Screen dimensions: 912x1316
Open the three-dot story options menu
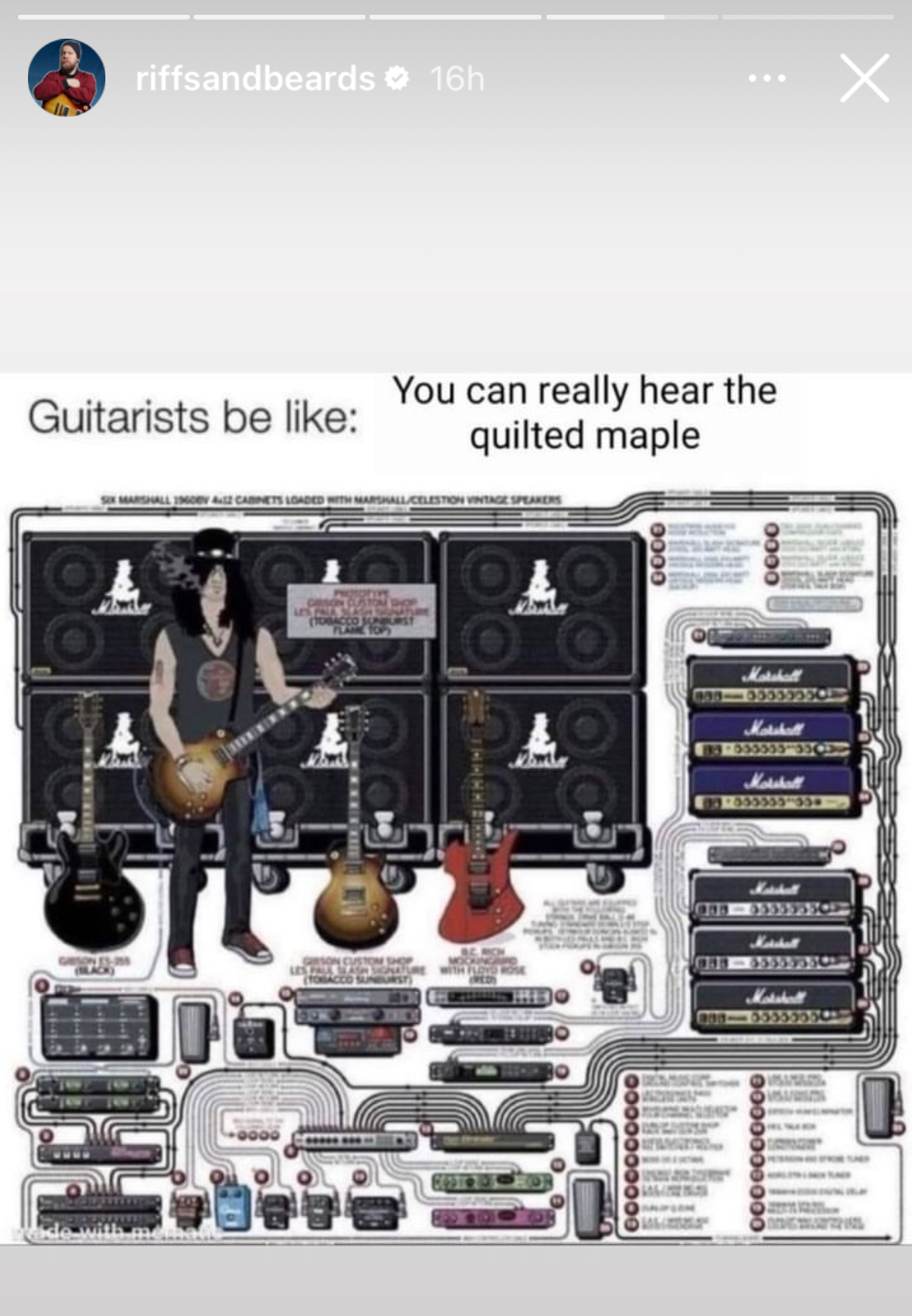tap(767, 79)
